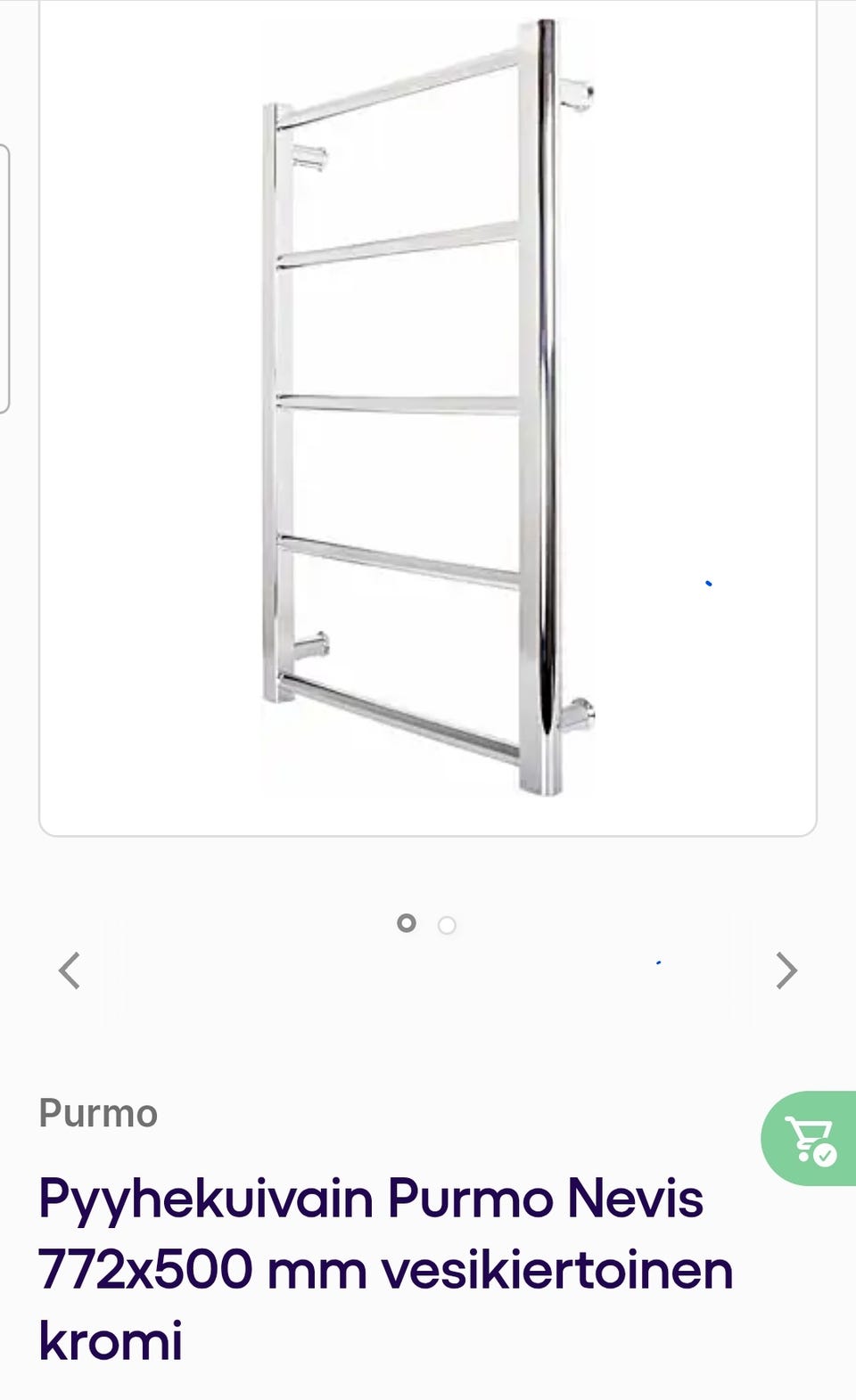Jump to the second image dot
Image resolution: width=856 pixels, height=1400 pixels.
pyautogui.click(x=447, y=926)
